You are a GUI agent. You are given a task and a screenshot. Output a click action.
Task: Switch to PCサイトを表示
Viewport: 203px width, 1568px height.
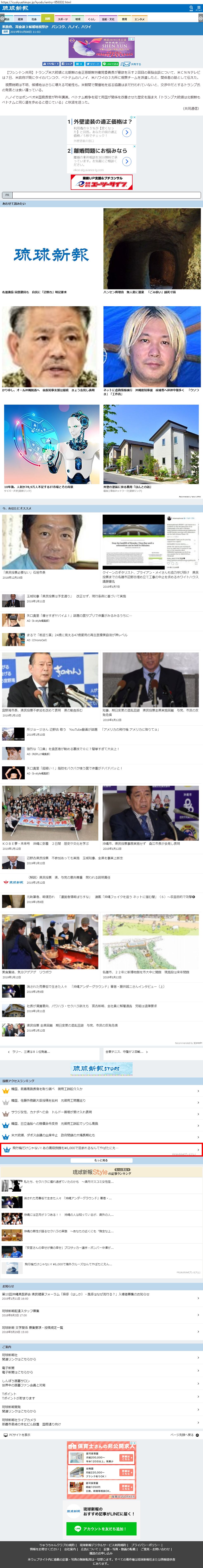click(x=18, y=1435)
